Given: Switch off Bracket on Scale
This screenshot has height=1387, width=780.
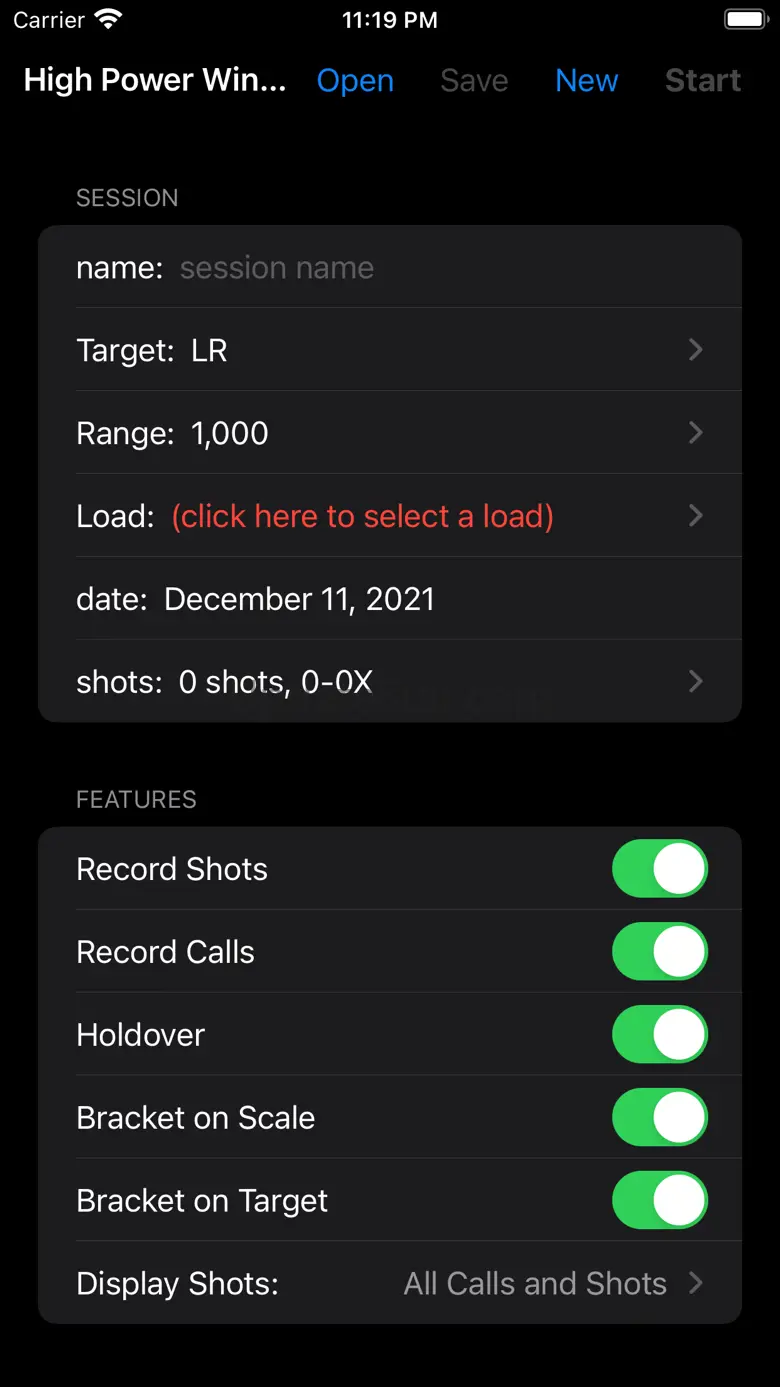Looking at the screenshot, I should click(x=659, y=1118).
